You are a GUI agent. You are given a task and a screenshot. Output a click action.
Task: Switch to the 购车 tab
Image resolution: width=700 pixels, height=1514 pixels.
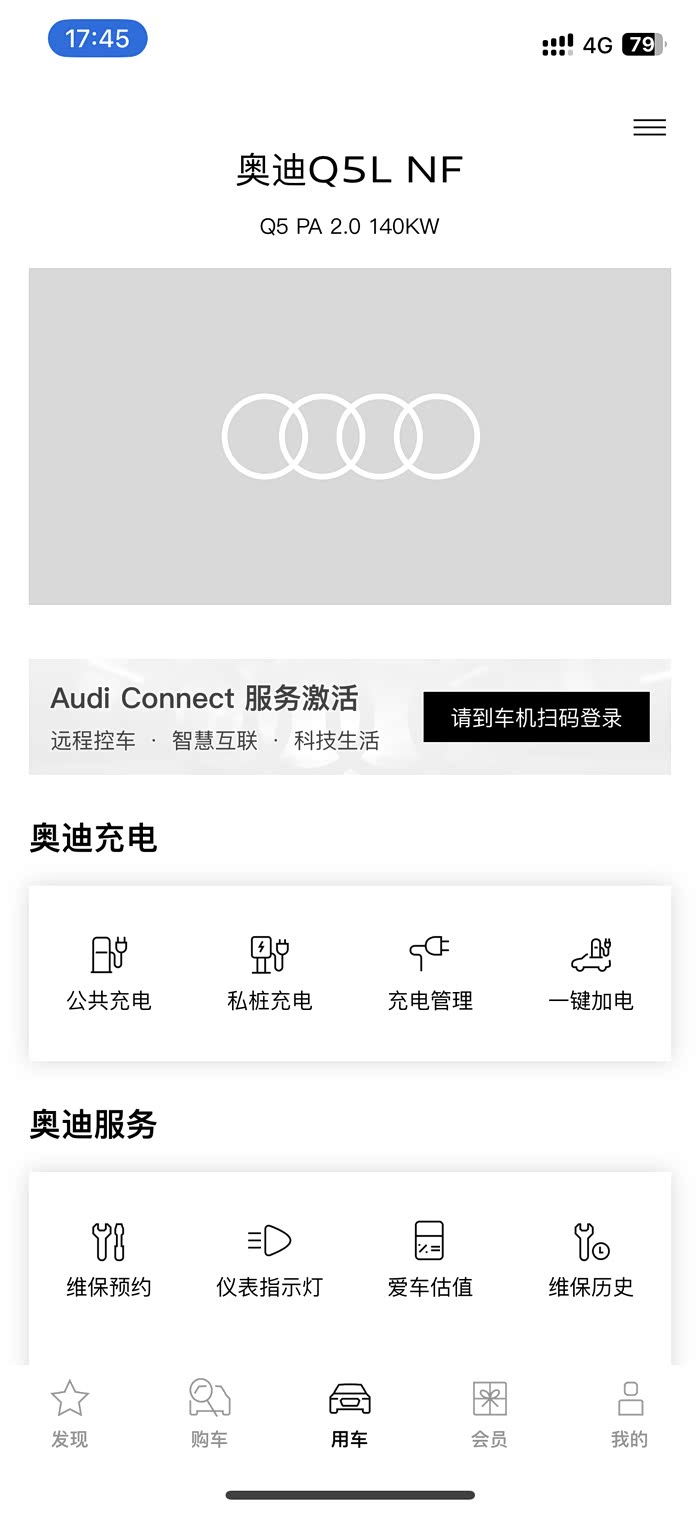[x=210, y=1414]
